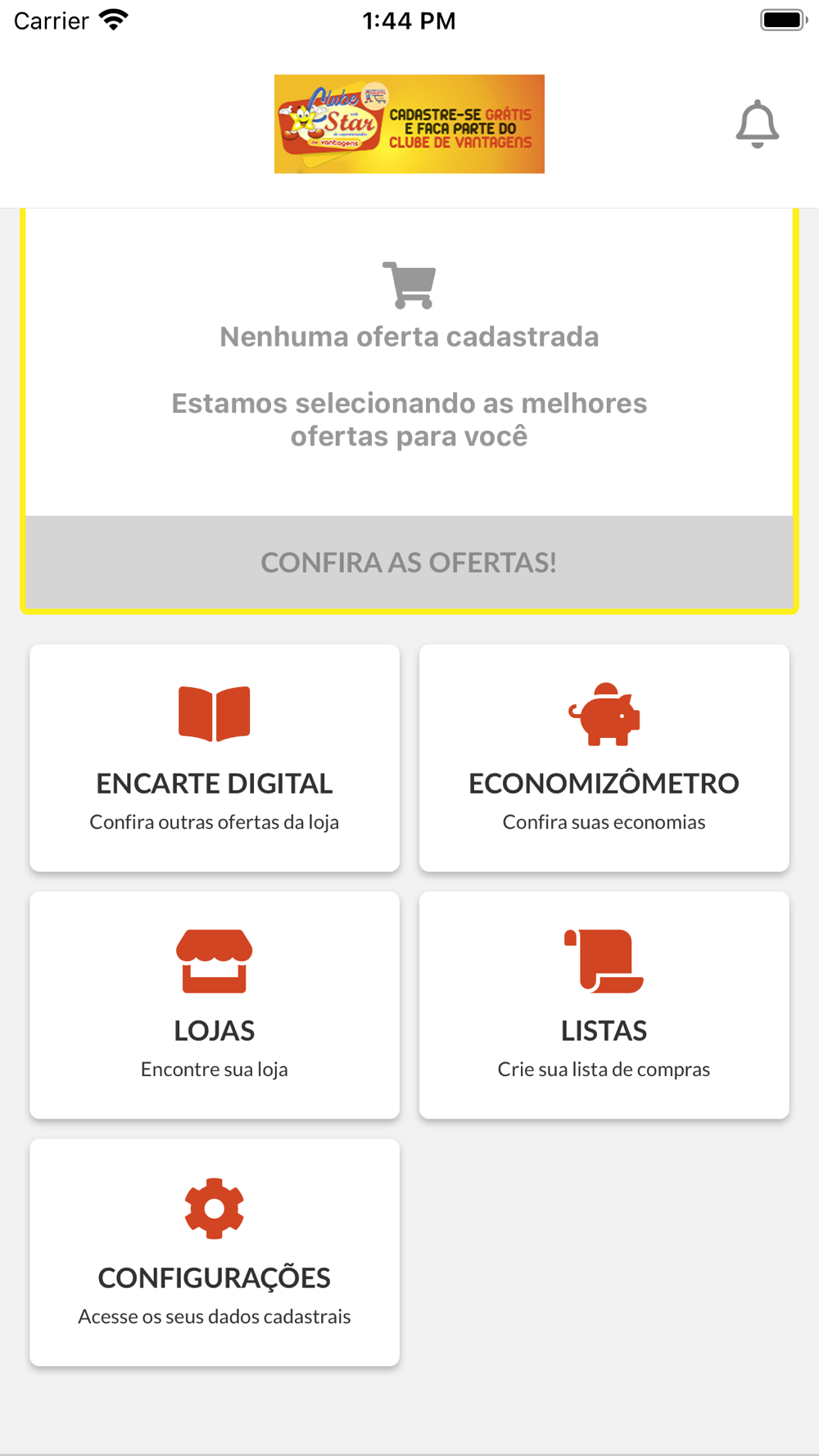Image resolution: width=819 pixels, height=1456 pixels.
Task: Open the Configurações settings card
Action: point(215,1252)
